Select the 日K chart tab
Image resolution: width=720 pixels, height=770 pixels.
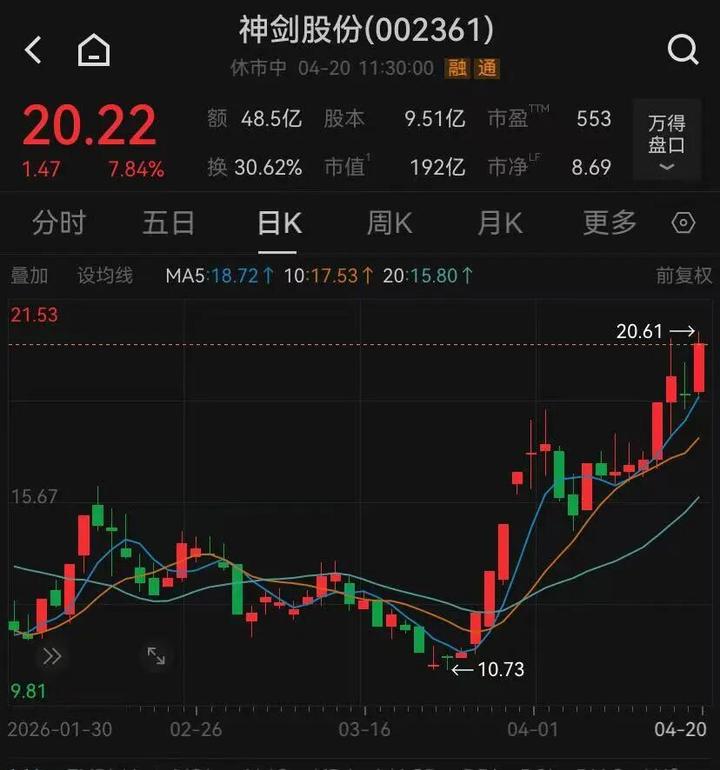pyautogui.click(x=279, y=223)
